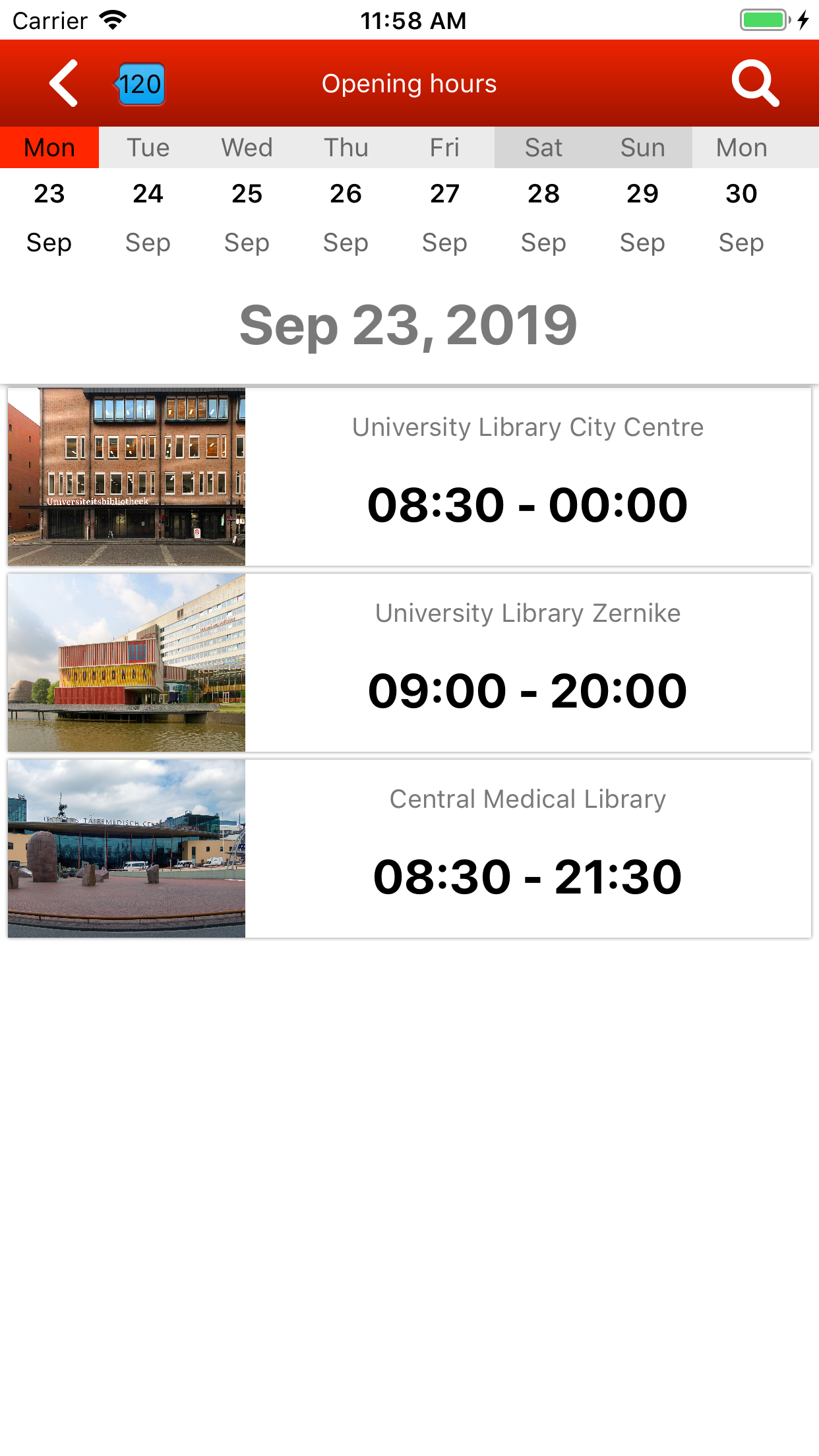Open Central Medical Library card

pyautogui.click(x=409, y=849)
